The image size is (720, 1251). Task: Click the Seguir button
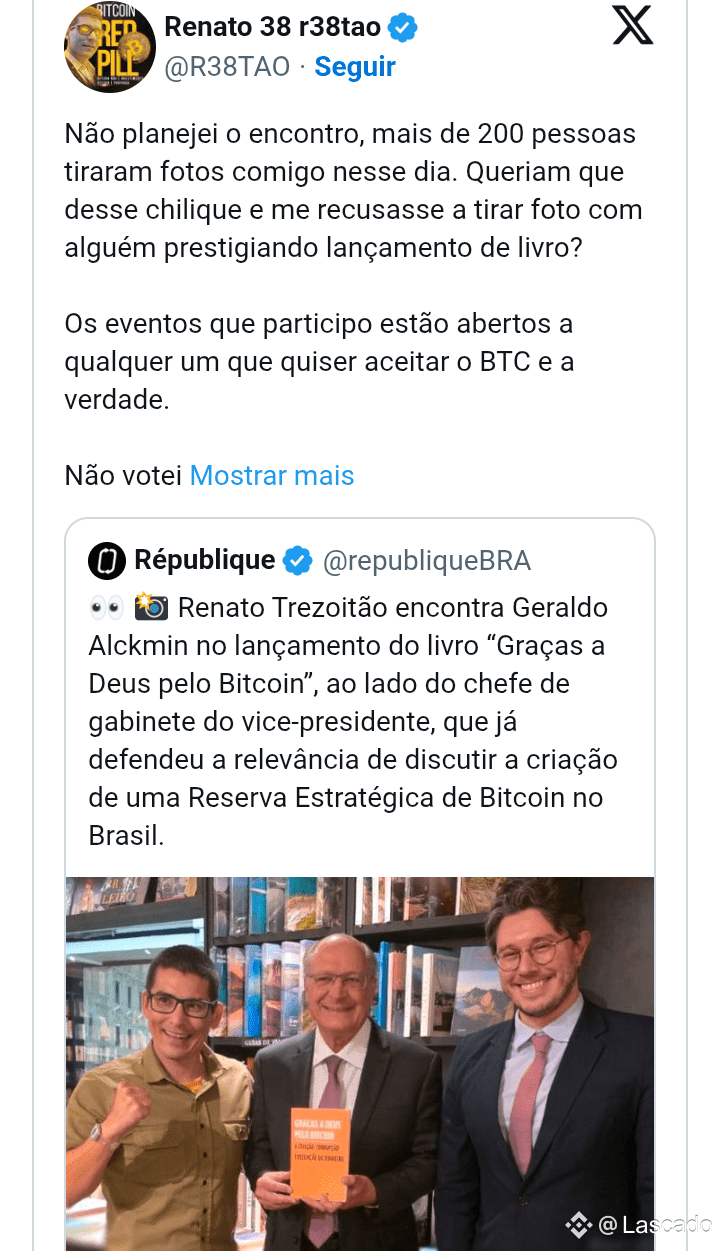pos(354,66)
